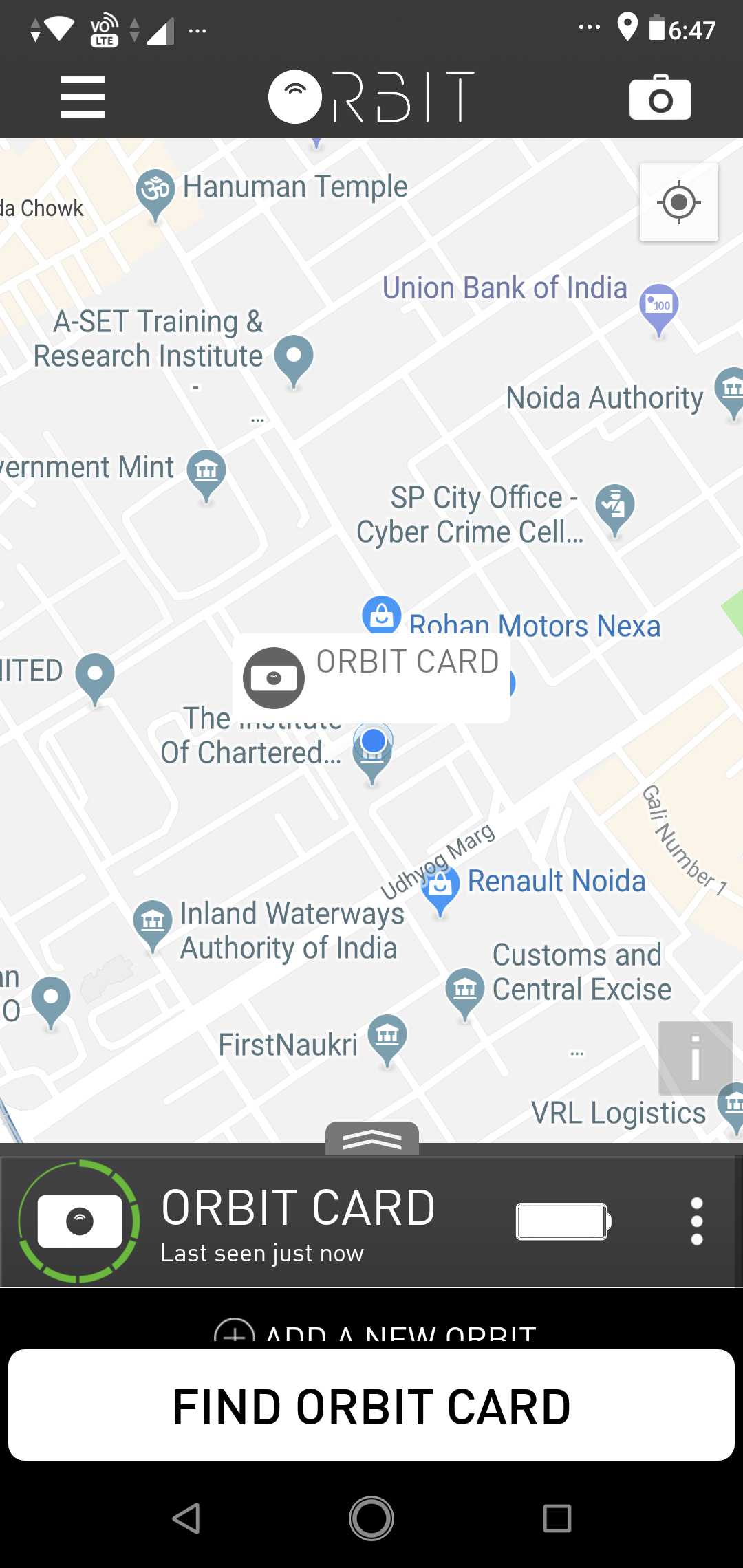Tap the ORBIT CARD map marker bubble

coord(371,677)
